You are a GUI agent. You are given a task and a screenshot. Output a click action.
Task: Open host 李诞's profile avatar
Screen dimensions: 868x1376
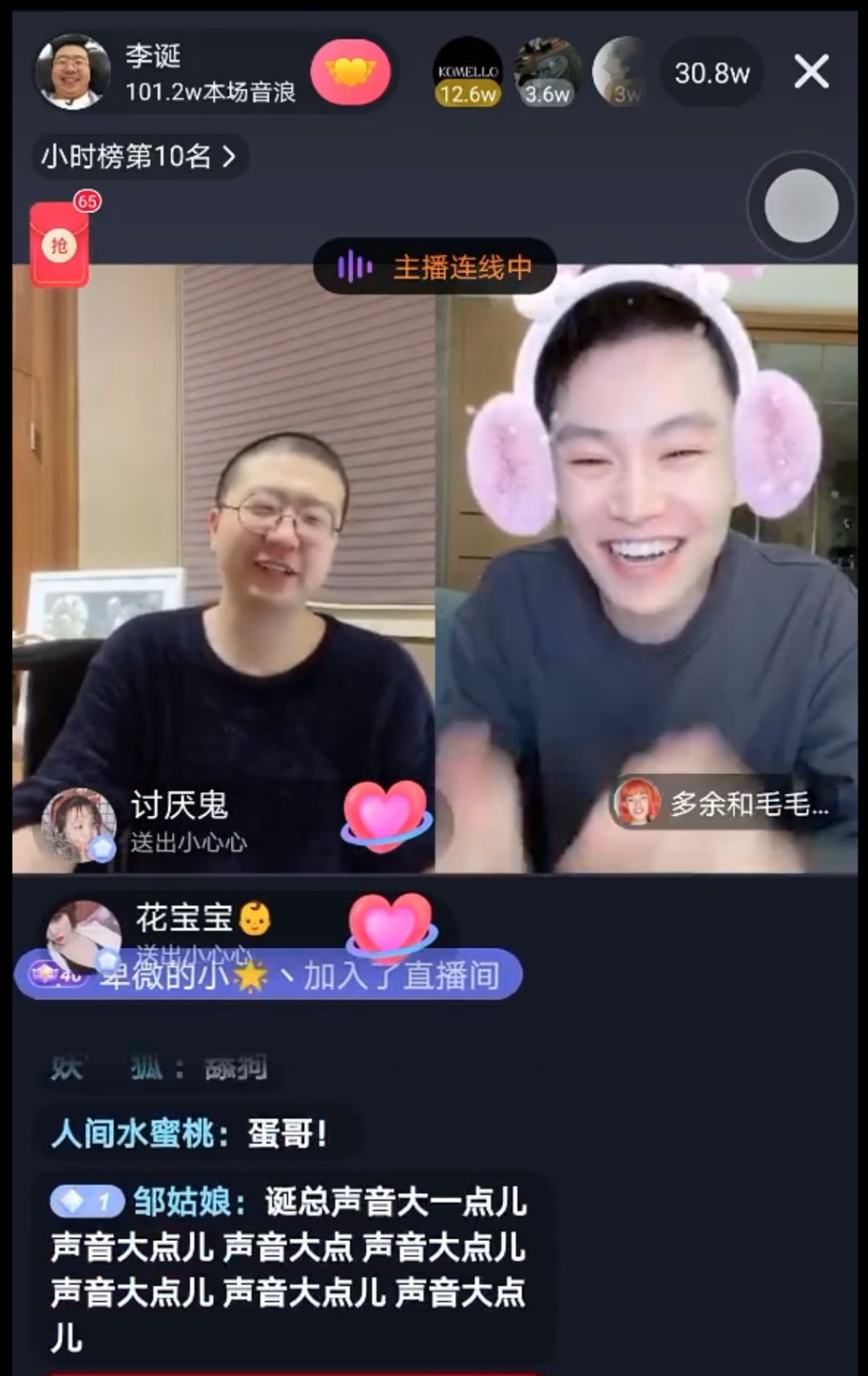pyautogui.click(x=72, y=72)
